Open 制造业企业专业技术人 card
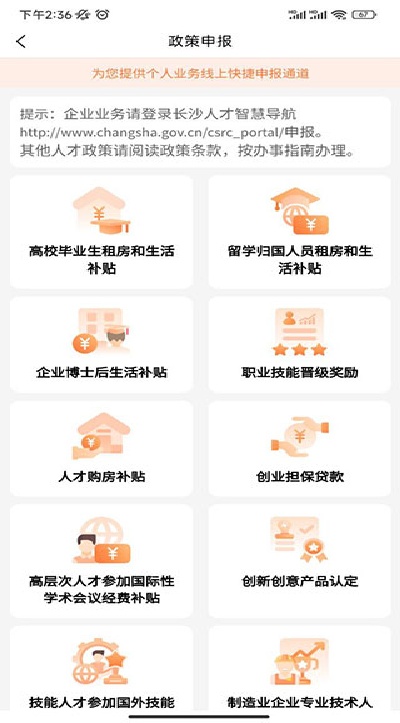This screenshot has height=723, width=400. click(299, 669)
